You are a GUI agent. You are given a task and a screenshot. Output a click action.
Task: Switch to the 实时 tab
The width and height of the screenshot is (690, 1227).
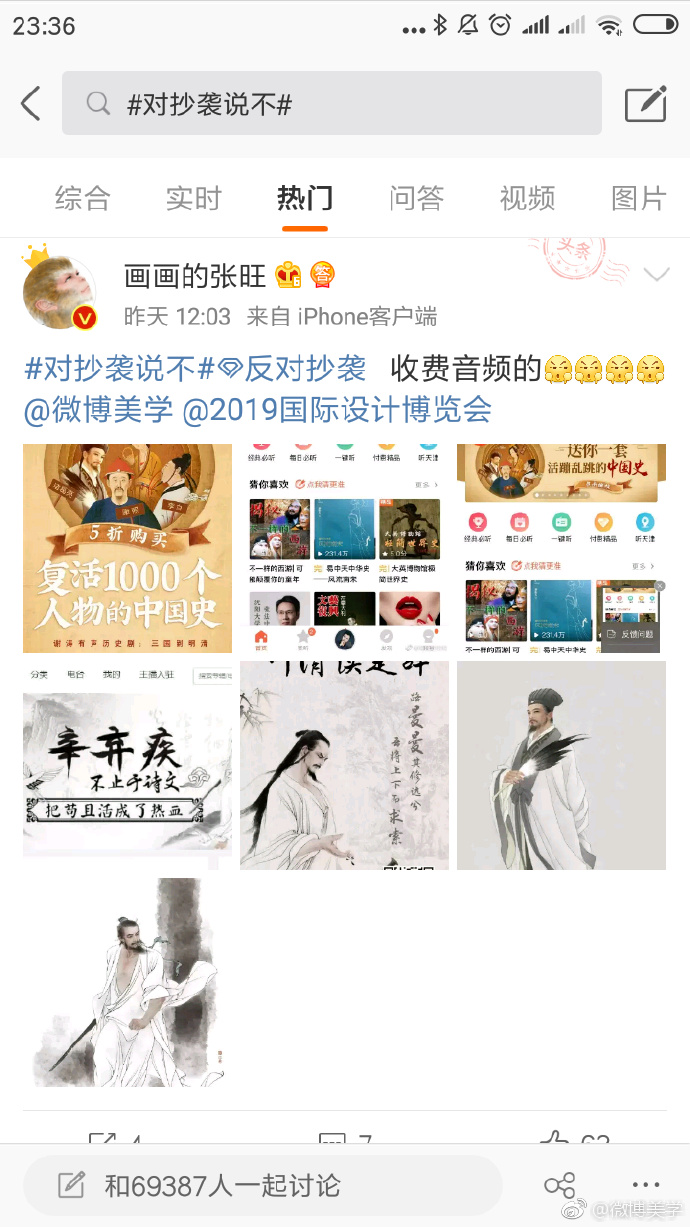click(x=193, y=198)
